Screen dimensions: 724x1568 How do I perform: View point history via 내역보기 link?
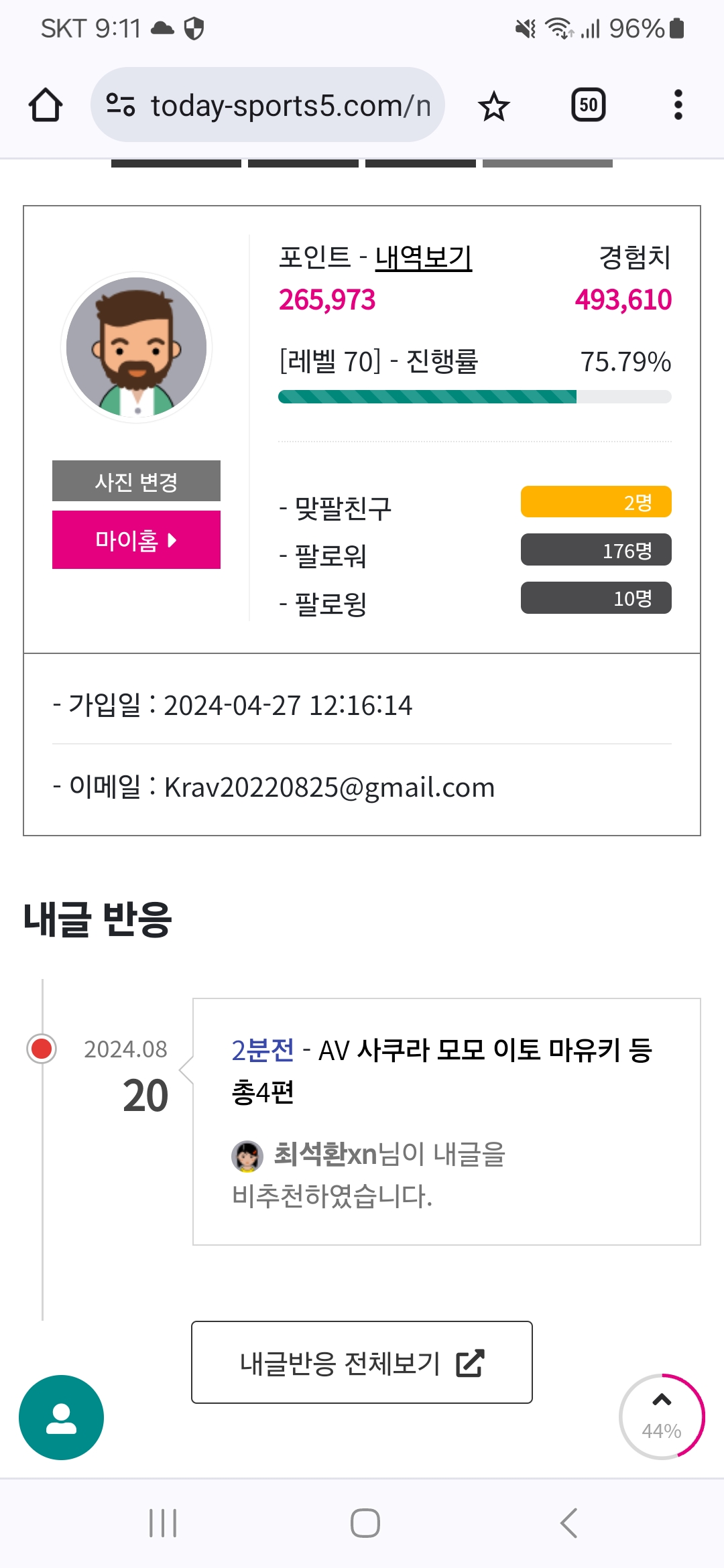tap(423, 258)
